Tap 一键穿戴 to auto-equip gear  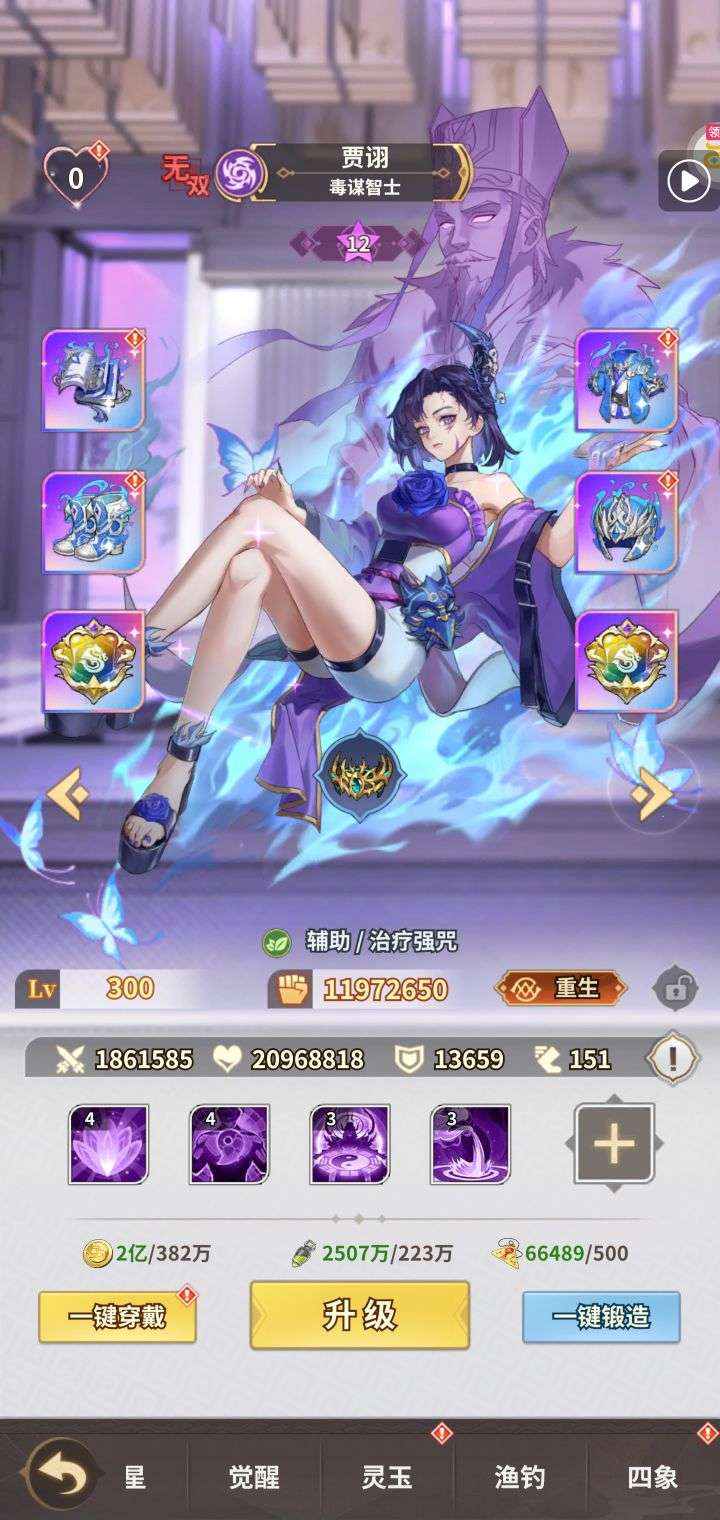(117, 1316)
